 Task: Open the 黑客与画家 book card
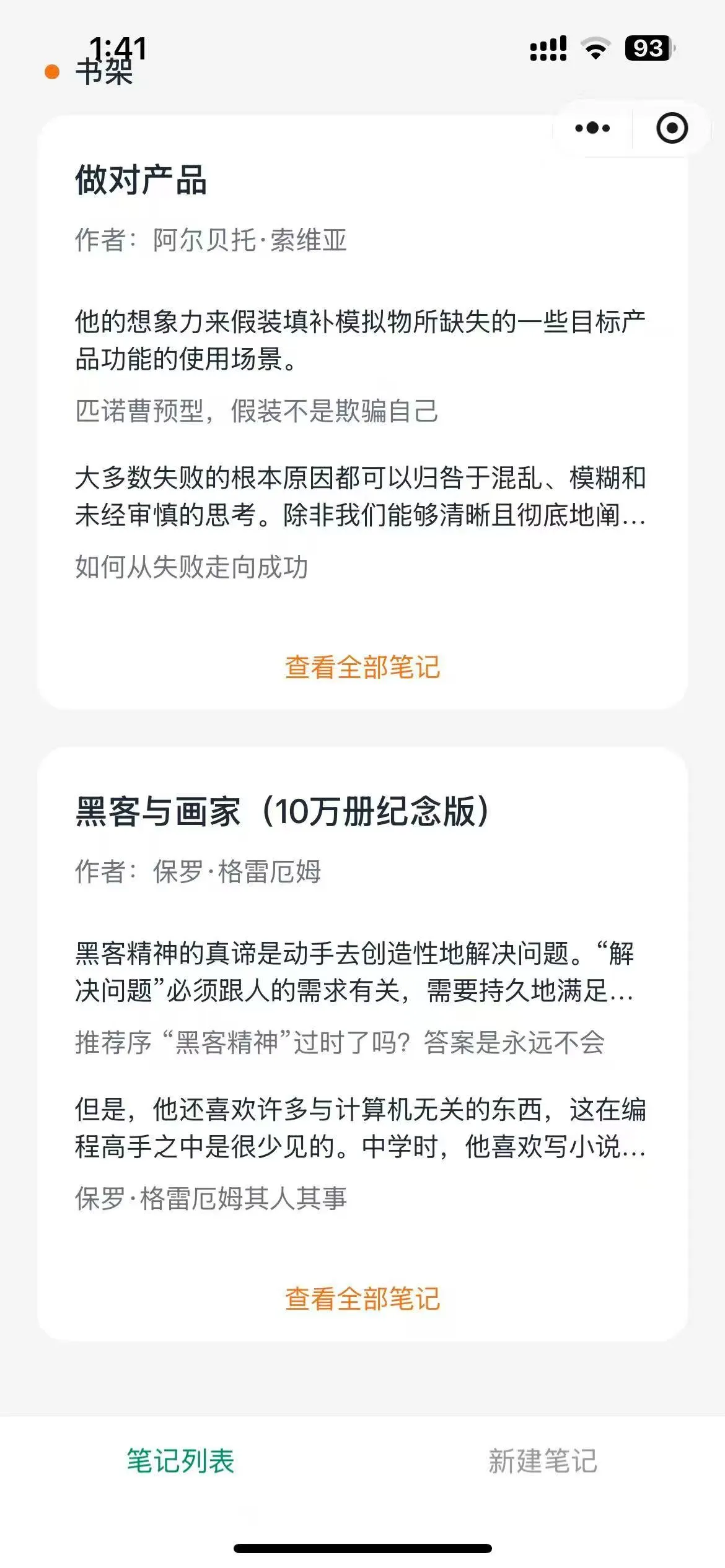coord(282,811)
